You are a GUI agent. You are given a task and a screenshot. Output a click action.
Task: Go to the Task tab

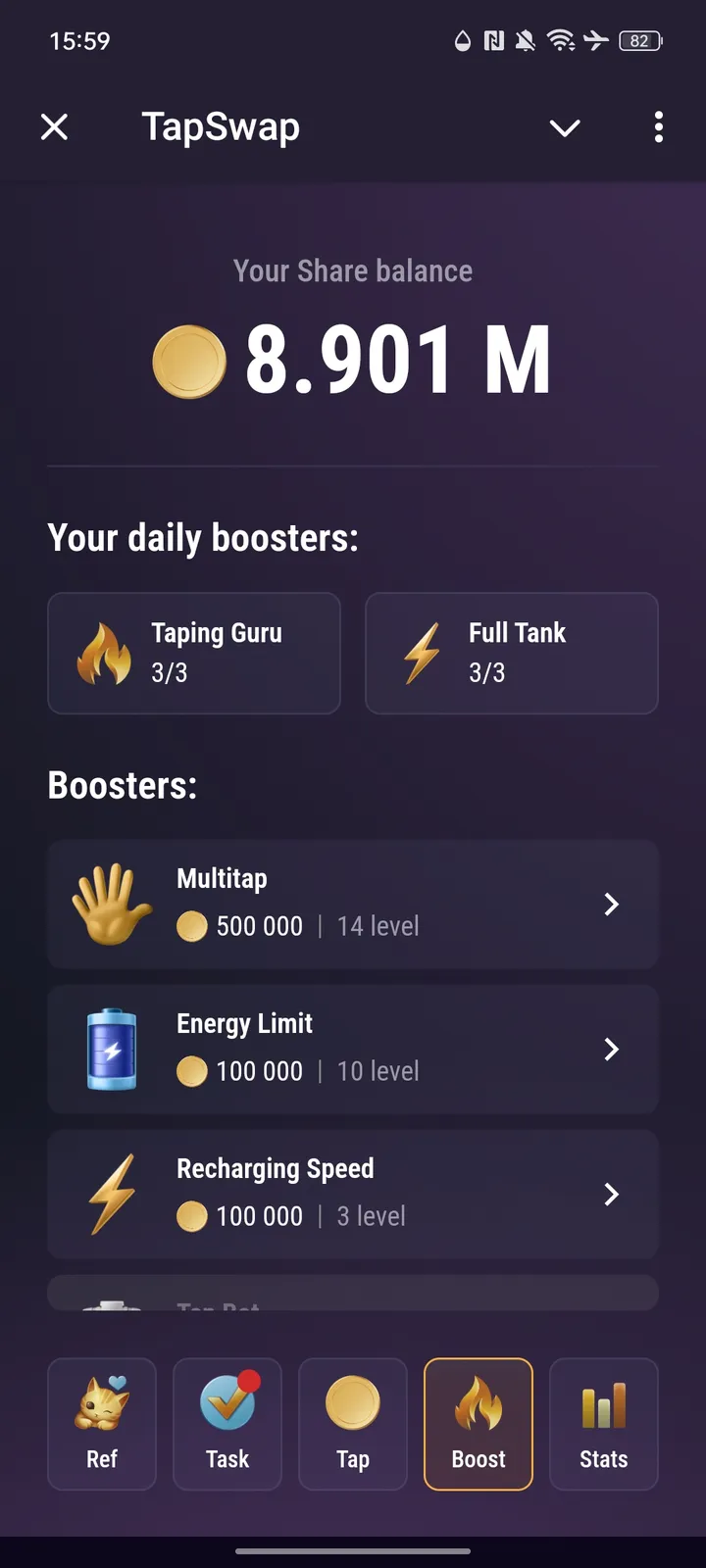(x=227, y=1423)
